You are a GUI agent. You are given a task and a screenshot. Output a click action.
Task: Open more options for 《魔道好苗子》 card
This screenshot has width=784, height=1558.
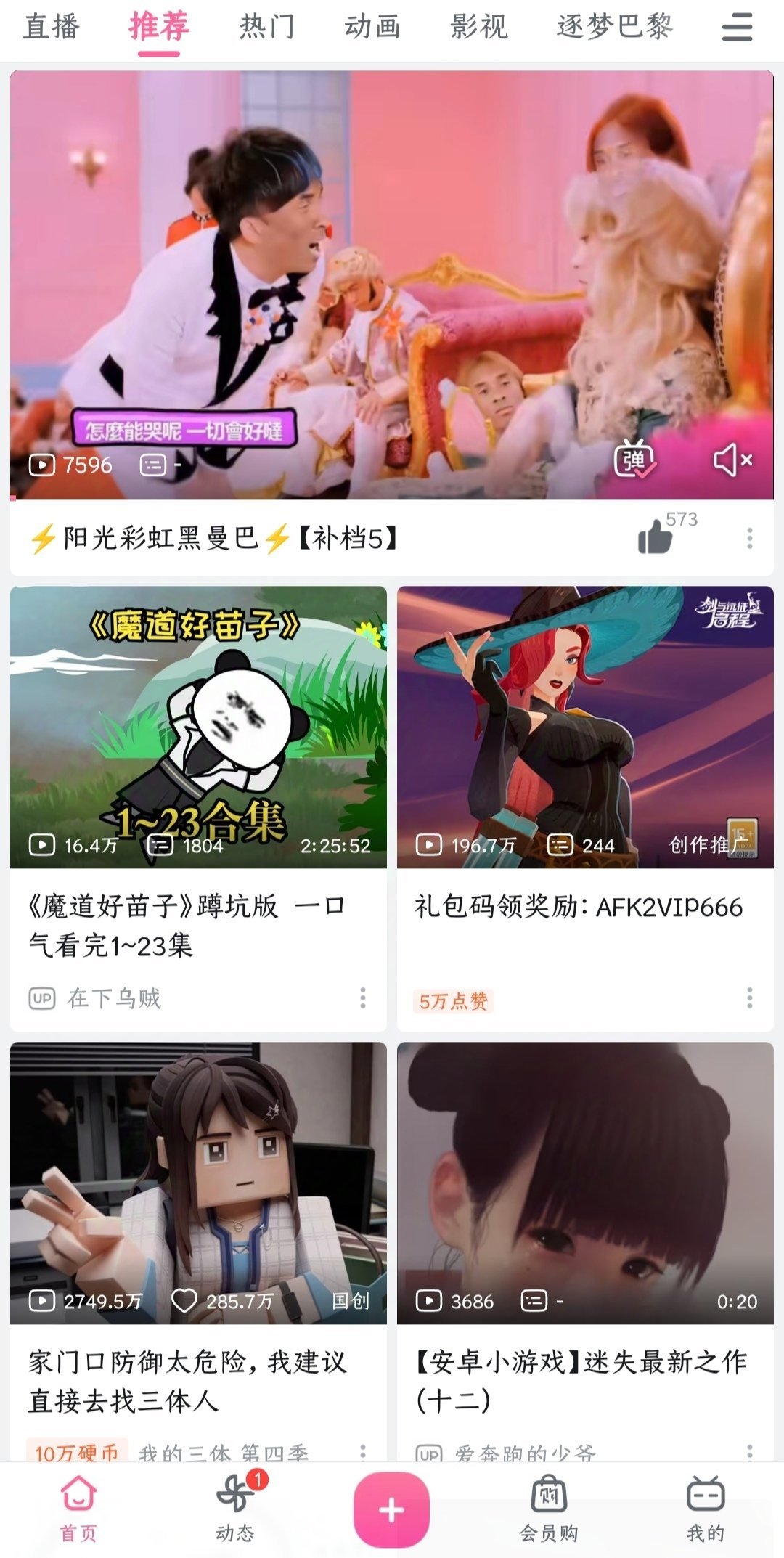click(x=363, y=998)
